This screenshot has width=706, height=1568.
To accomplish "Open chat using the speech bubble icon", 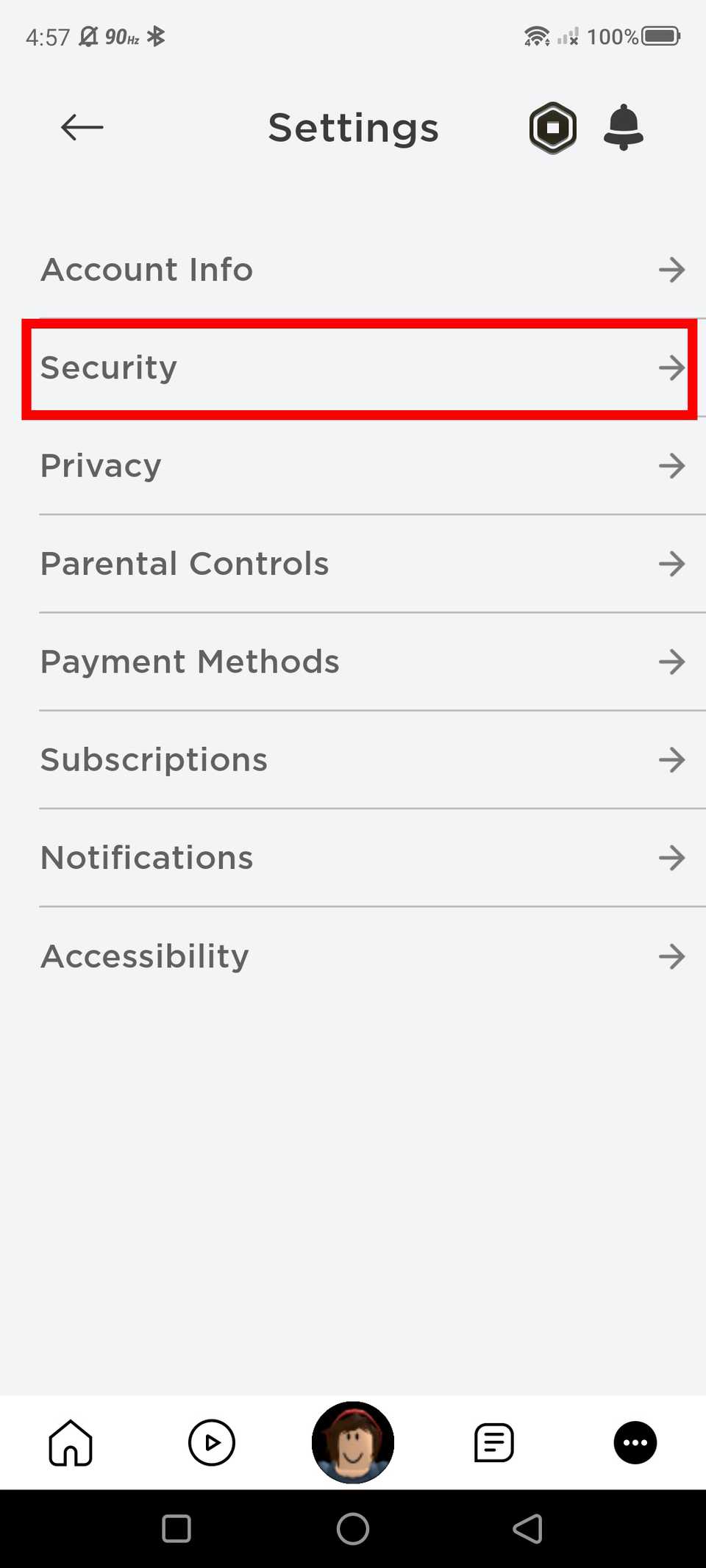I will pyautogui.click(x=493, y=1443).
